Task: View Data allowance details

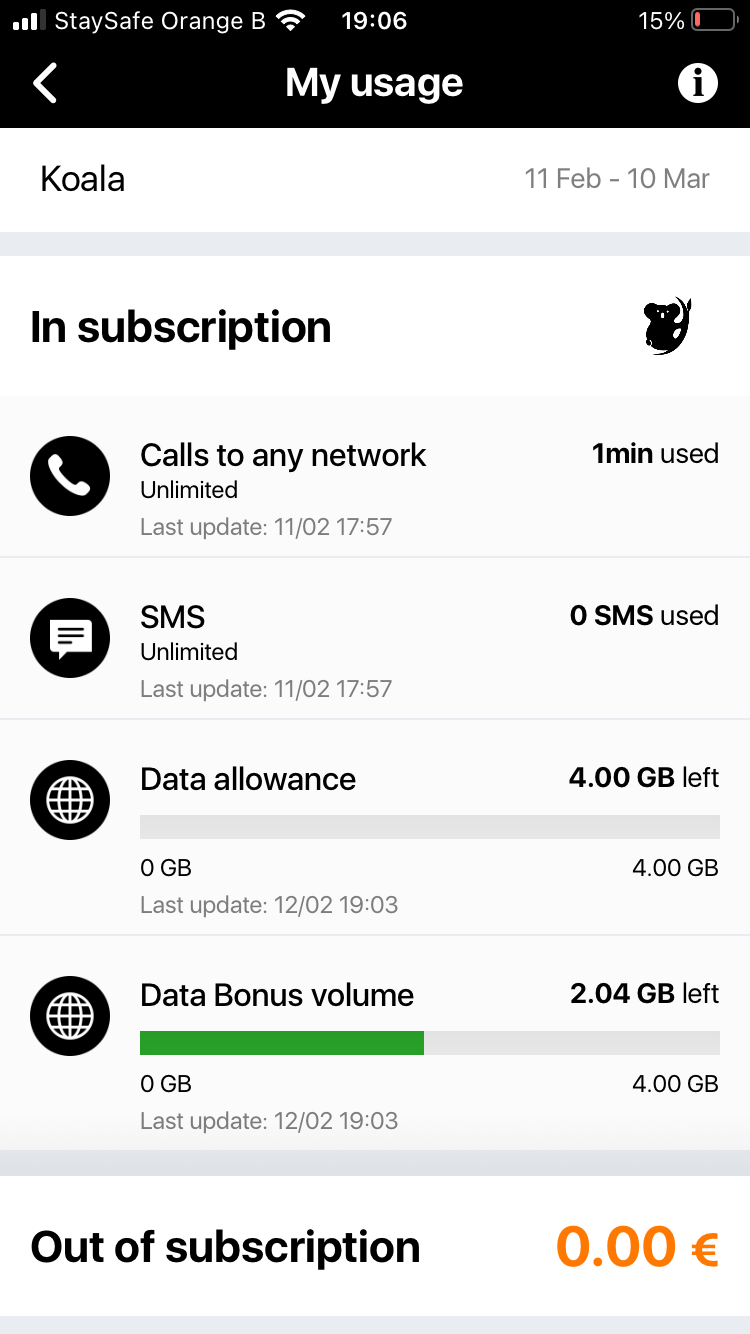Action: 375,827
